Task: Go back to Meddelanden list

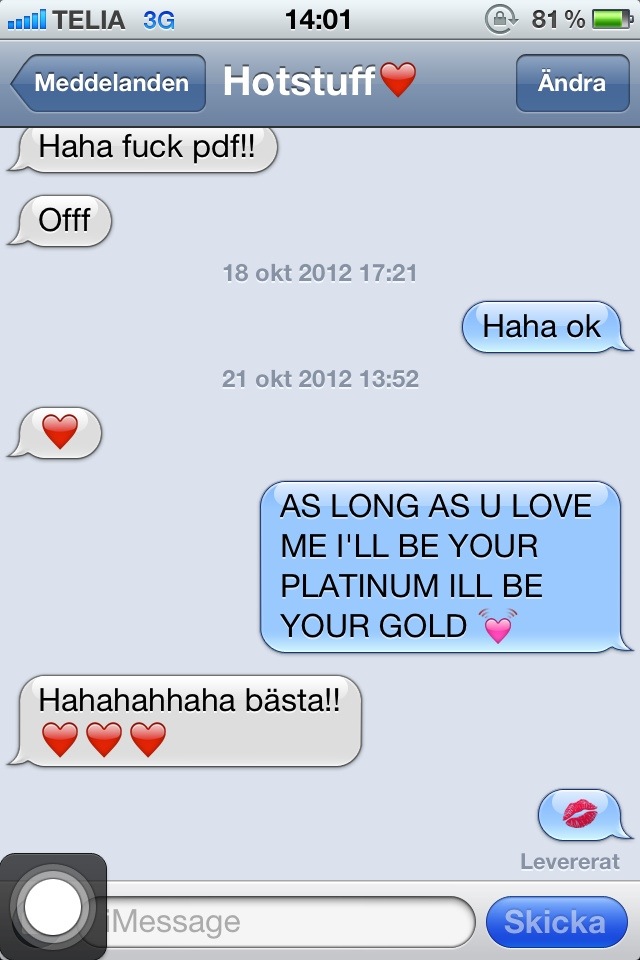Action: pos(108,83)
